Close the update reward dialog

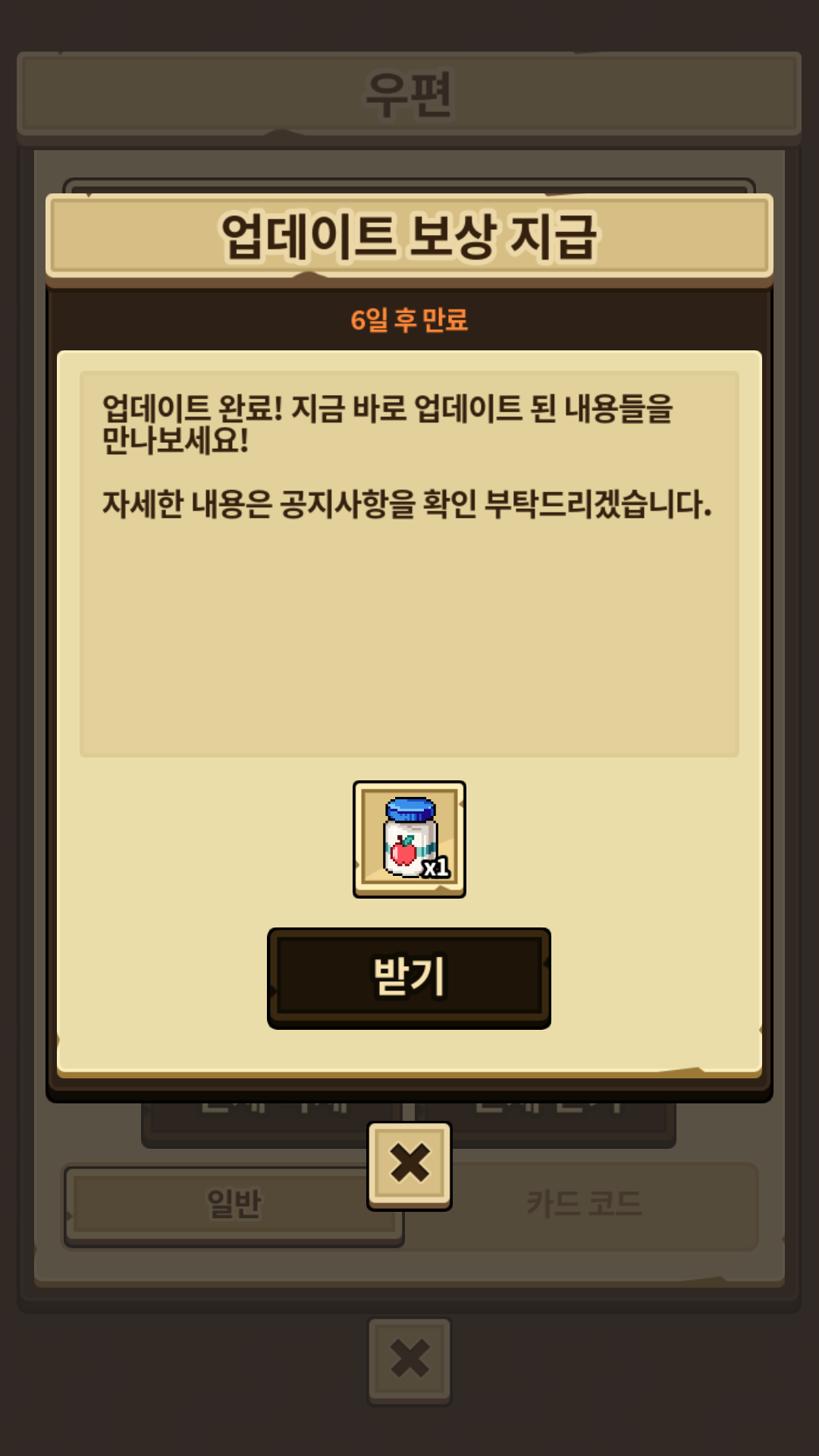pyautogui.click(x=409, y=1164)
